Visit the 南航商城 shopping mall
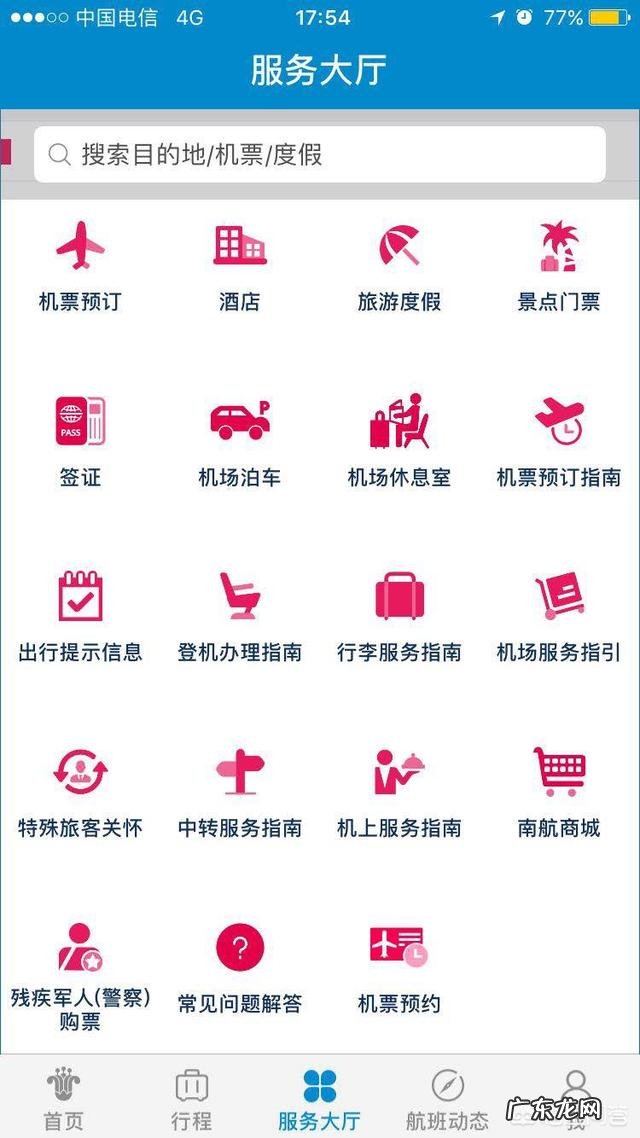 tap(559, 790)
